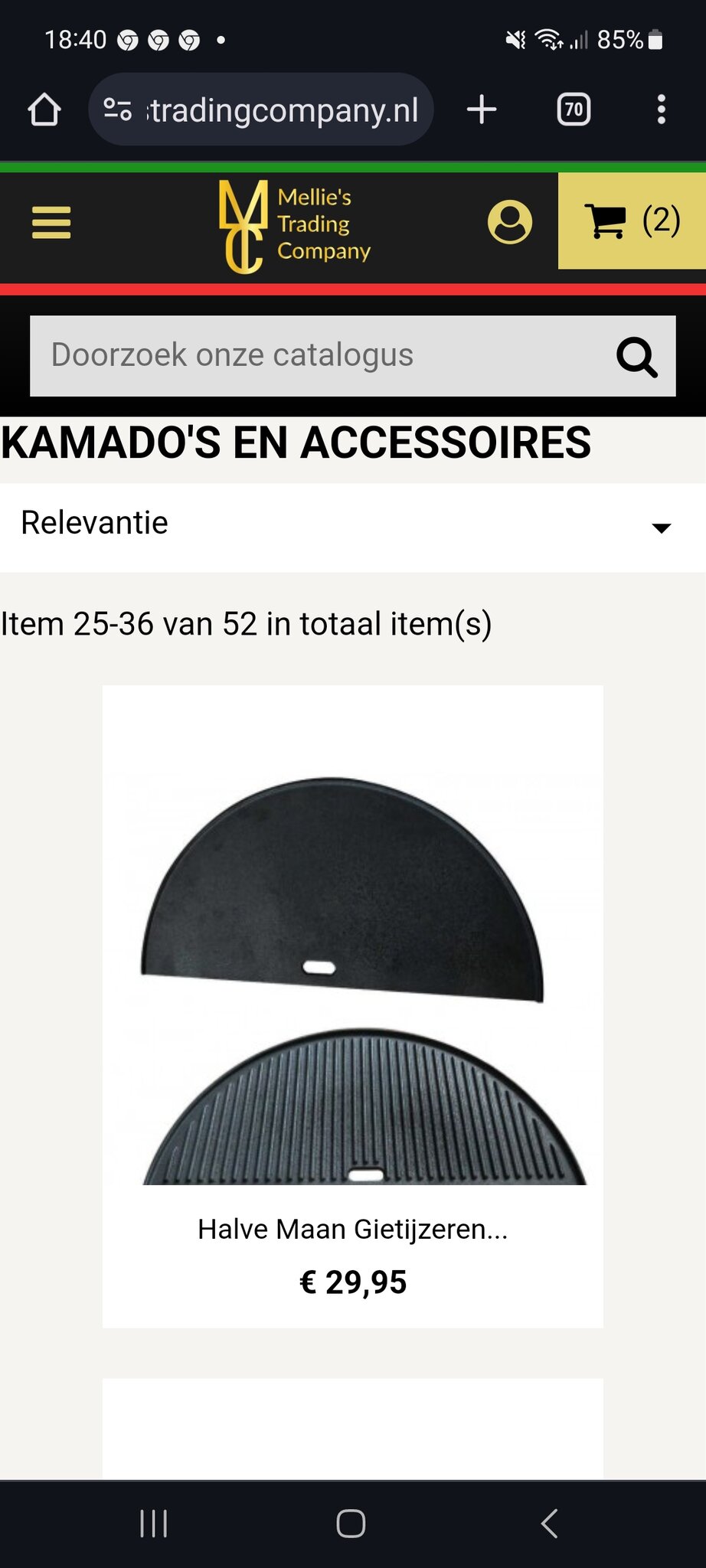Open a new browser tab

click(x=482, y=109)
